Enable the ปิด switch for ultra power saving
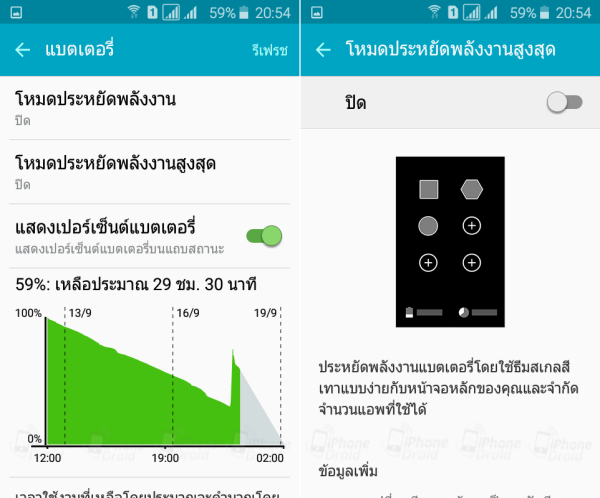 tap(564, 102)
